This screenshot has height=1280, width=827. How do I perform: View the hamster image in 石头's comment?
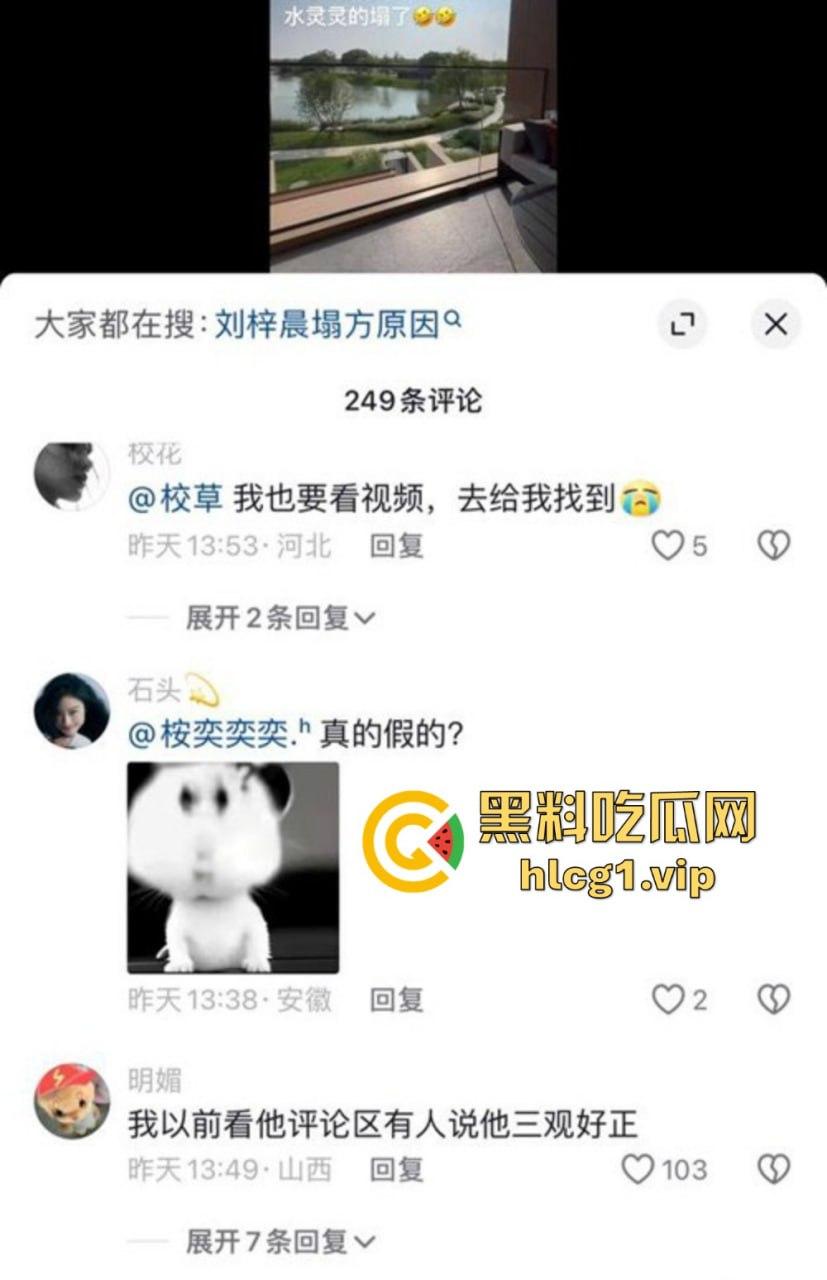coord(233,867)
